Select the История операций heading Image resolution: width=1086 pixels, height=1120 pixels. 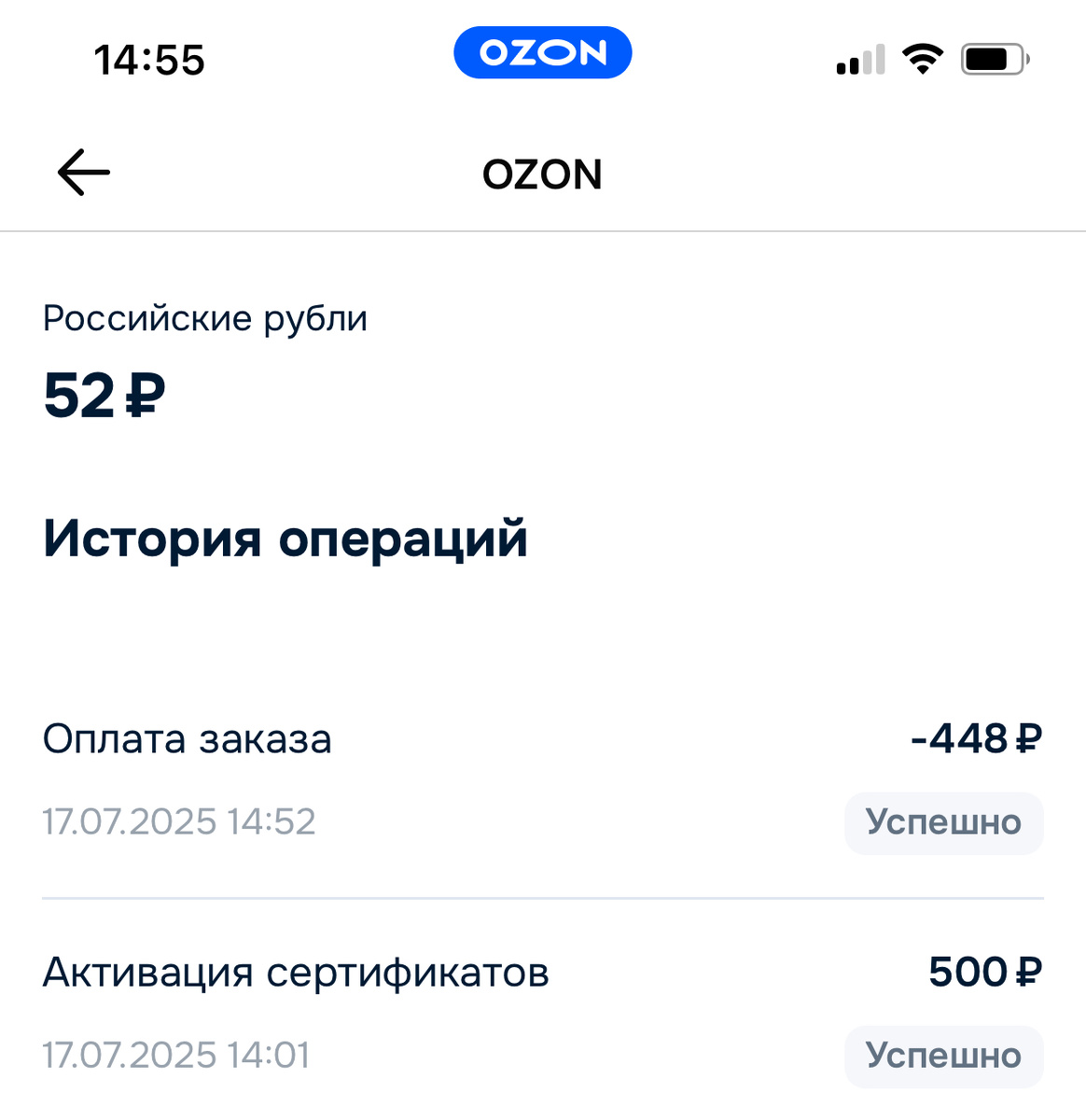tap(285, 537)
